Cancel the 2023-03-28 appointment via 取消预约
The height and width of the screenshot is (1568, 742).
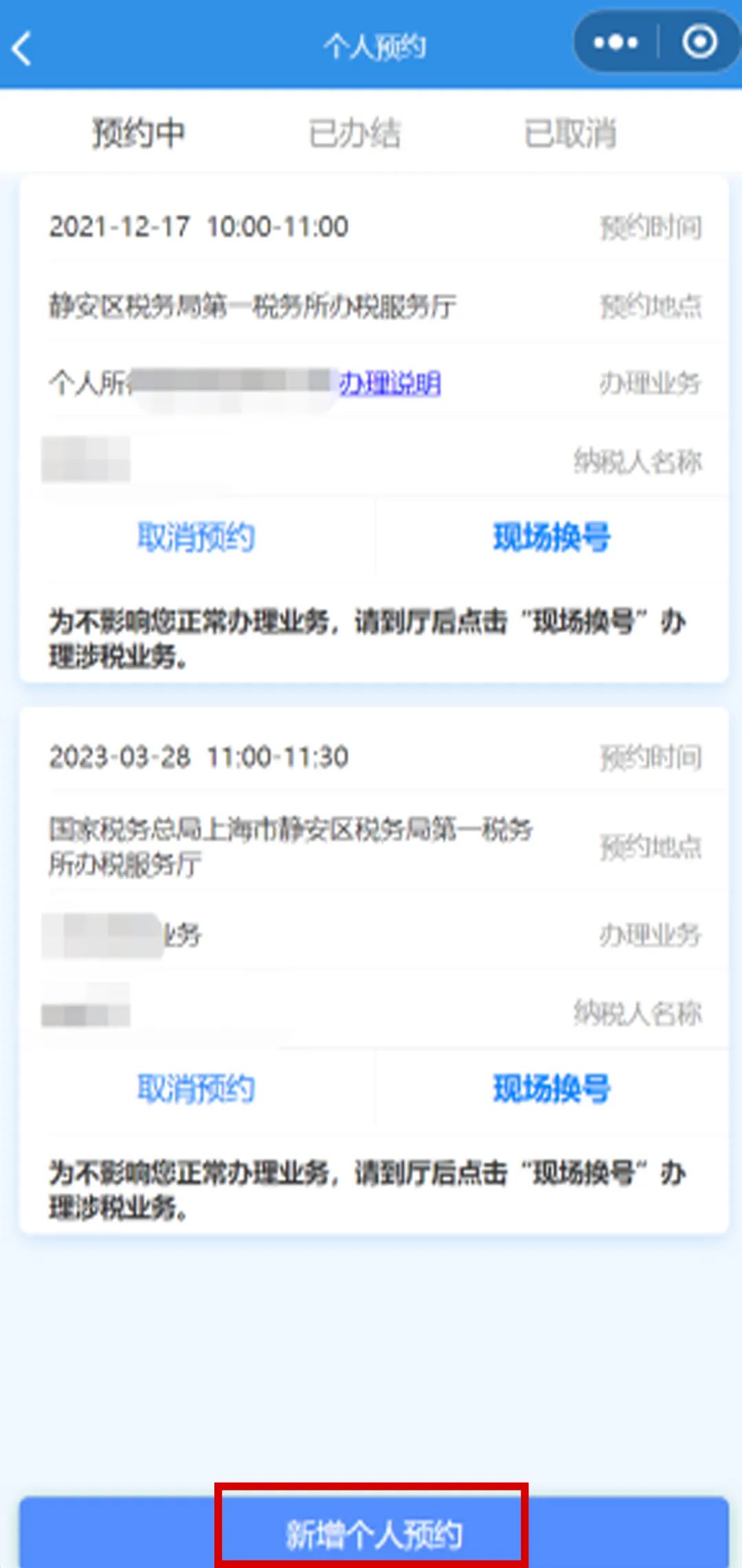point(196,1088)
